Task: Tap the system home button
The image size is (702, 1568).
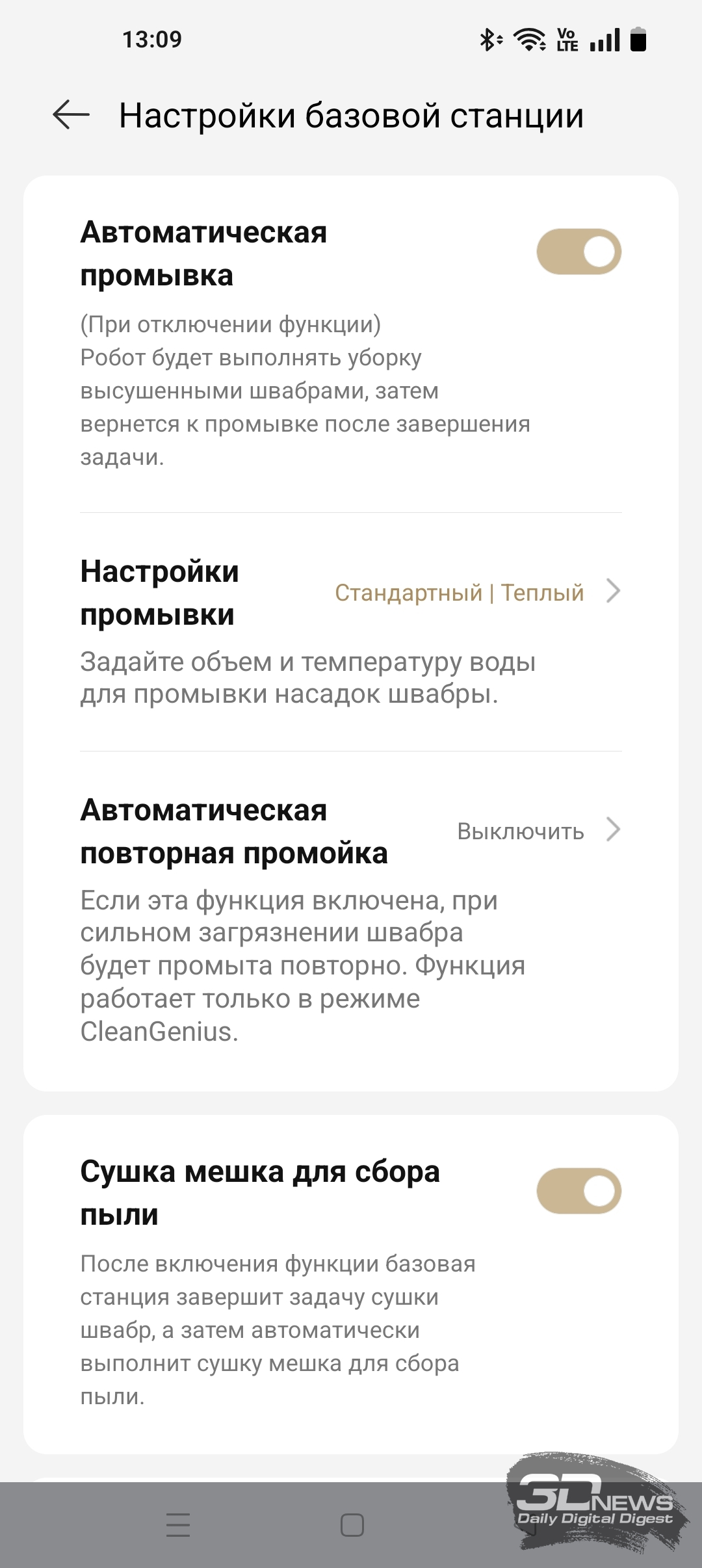Action: [352, 1525]
